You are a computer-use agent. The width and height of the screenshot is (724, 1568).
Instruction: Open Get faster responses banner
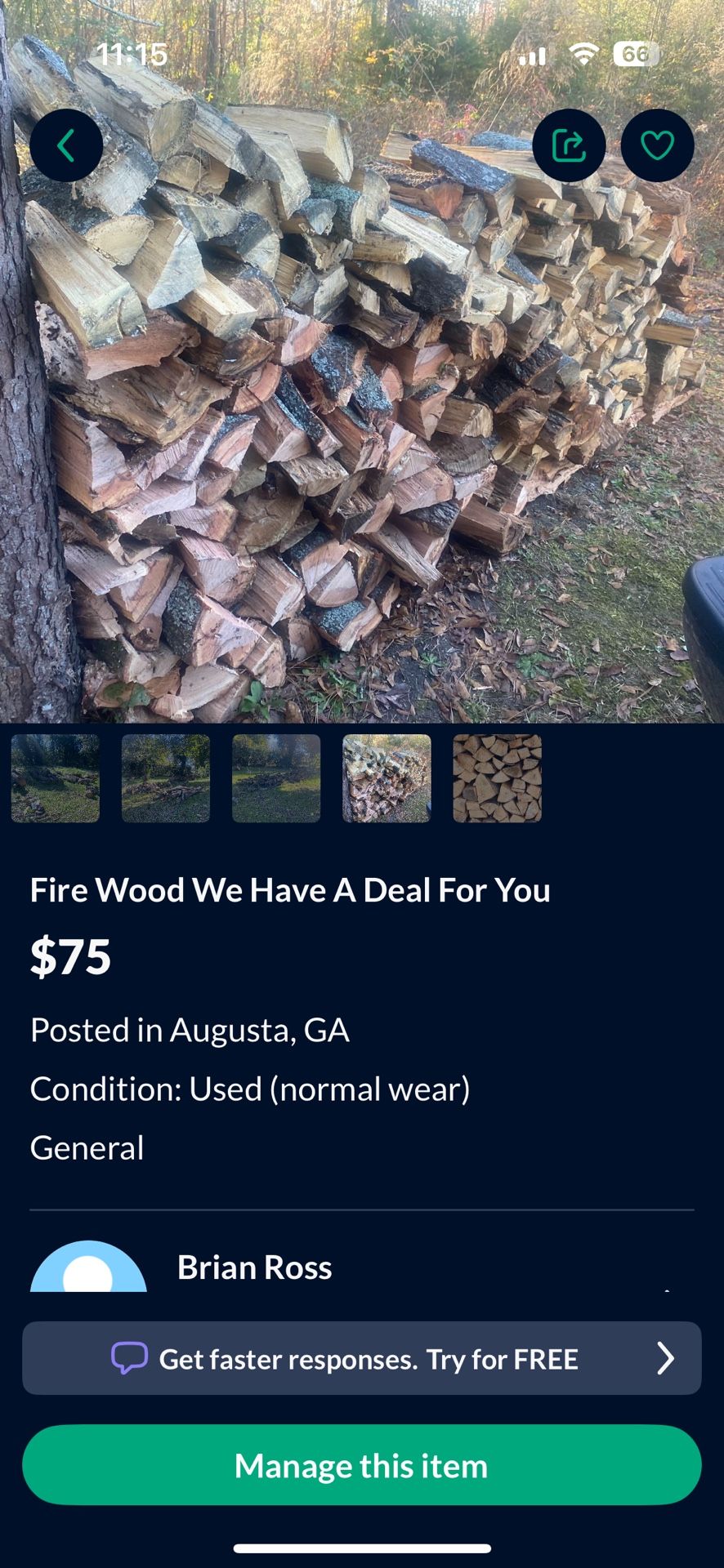[x=361, y=1359]
